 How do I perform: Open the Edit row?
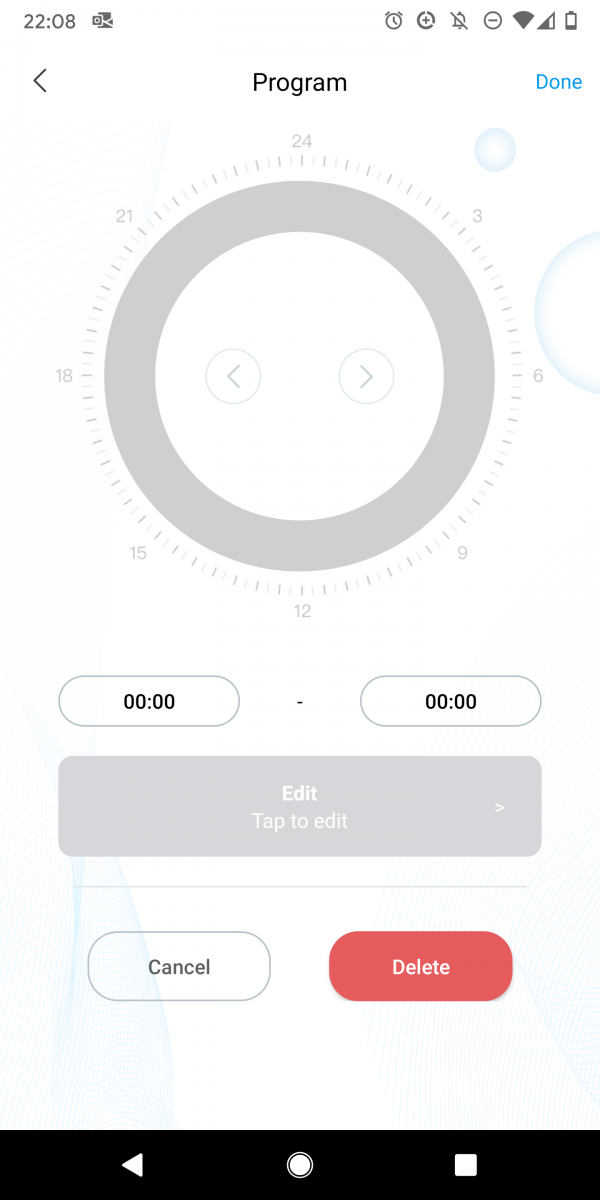tap(300, 806)
